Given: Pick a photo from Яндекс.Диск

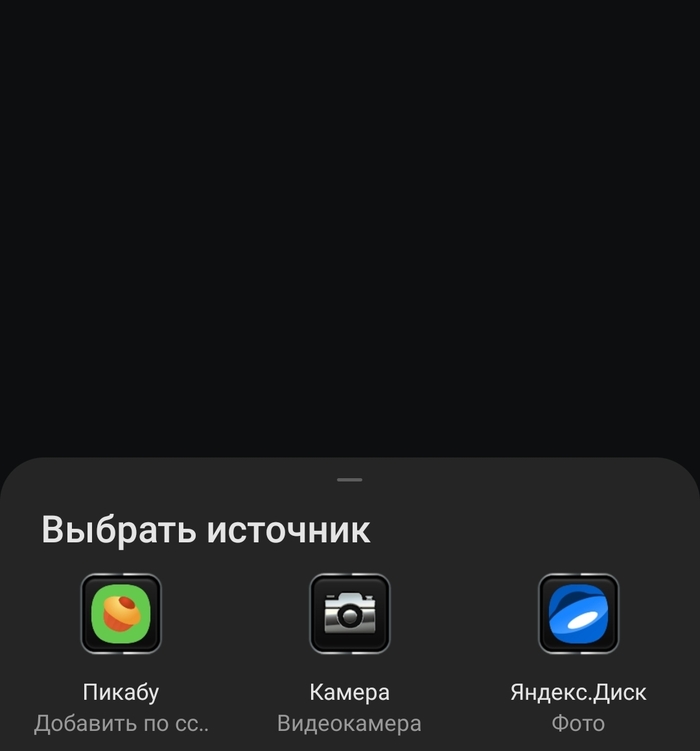Looking at the screenshot, I should coord(578,614).
